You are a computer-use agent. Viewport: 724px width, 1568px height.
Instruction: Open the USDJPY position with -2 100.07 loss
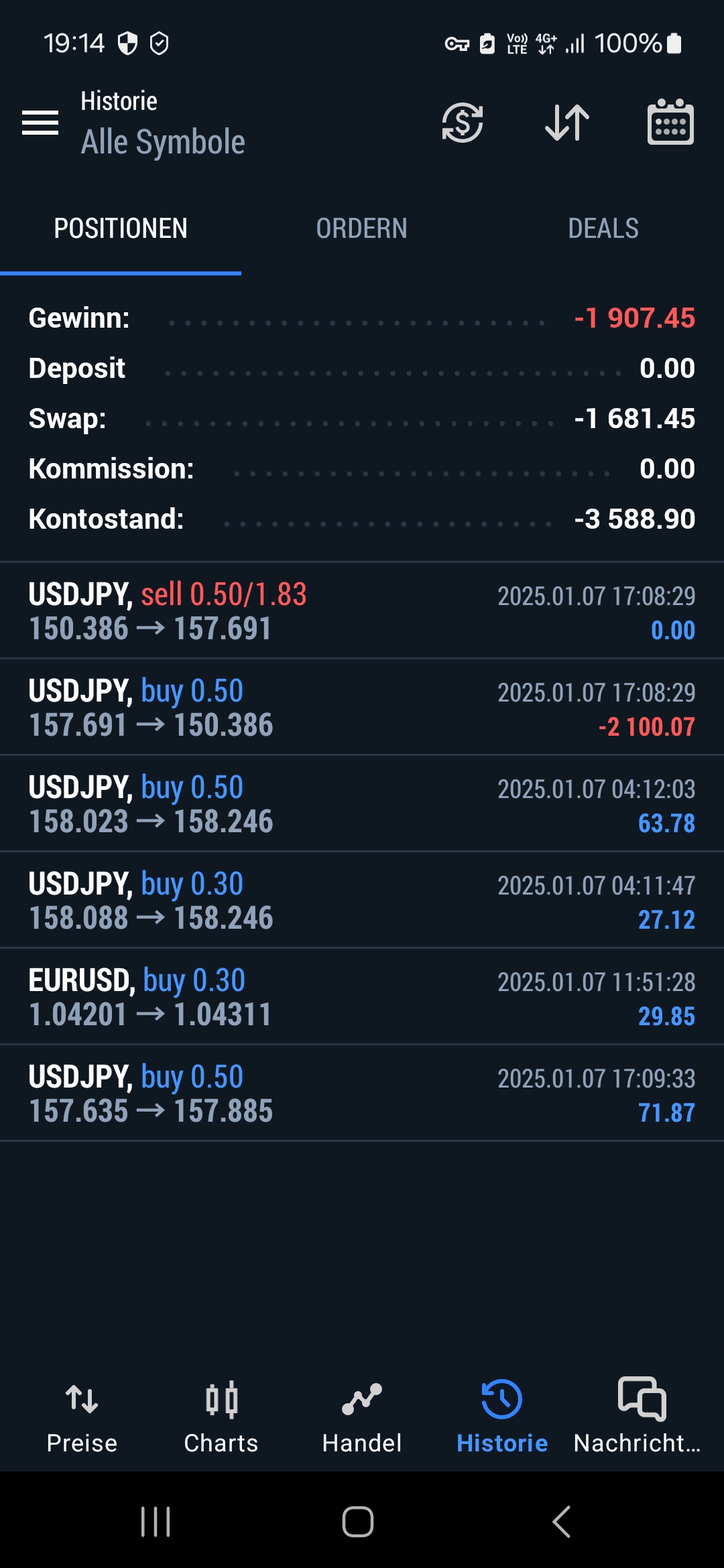(x=362, y=707)
